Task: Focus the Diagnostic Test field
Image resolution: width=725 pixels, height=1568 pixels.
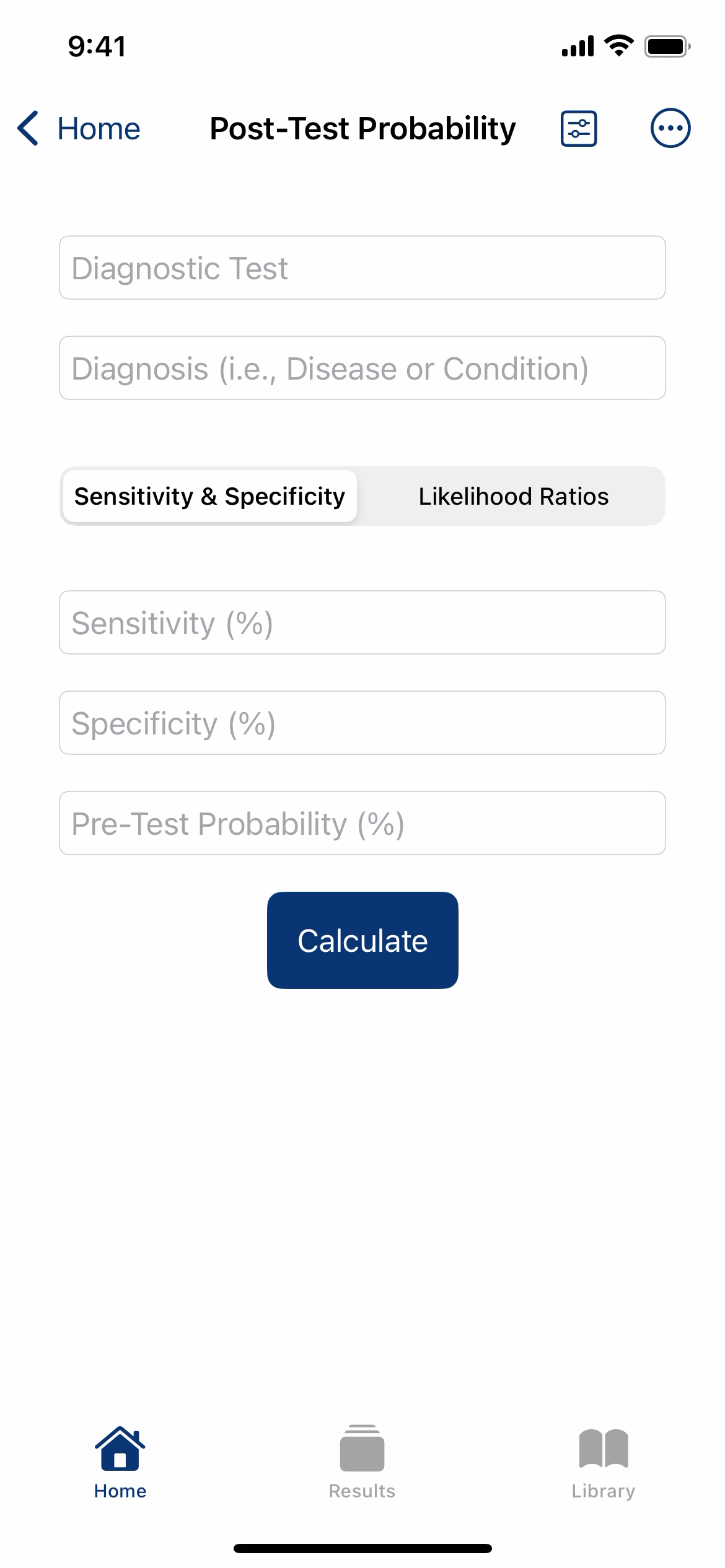Action: tap(362, 268)
